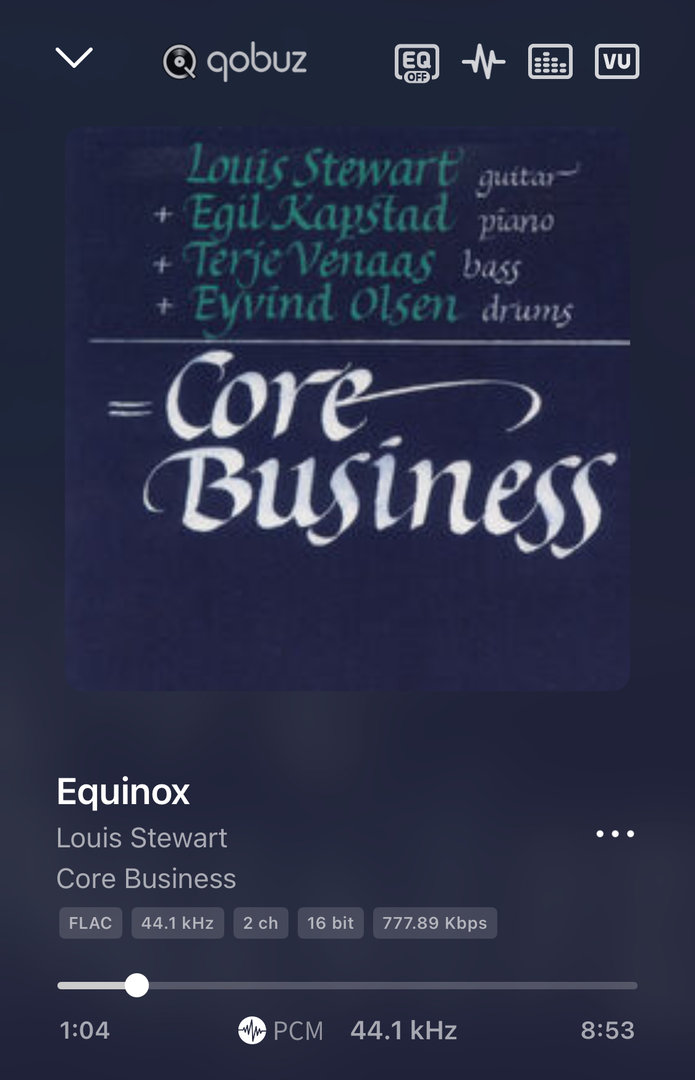This screenshot has width=695, height=1080.
Task: Open the spectrum analyzer view
Action: (x=550, y=63)
